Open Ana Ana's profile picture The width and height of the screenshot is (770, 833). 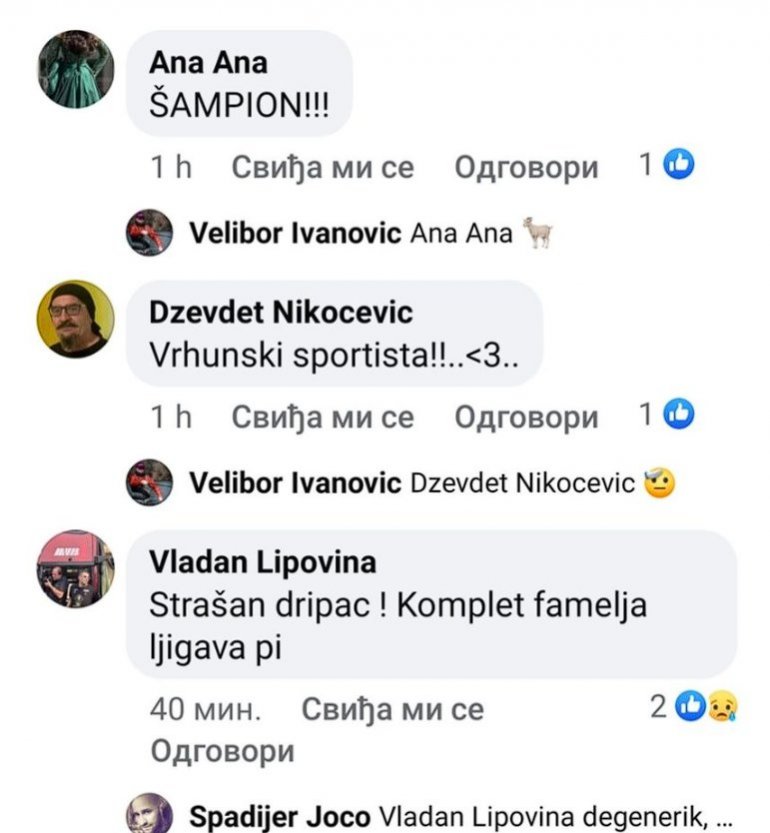(x=76, y=69)
